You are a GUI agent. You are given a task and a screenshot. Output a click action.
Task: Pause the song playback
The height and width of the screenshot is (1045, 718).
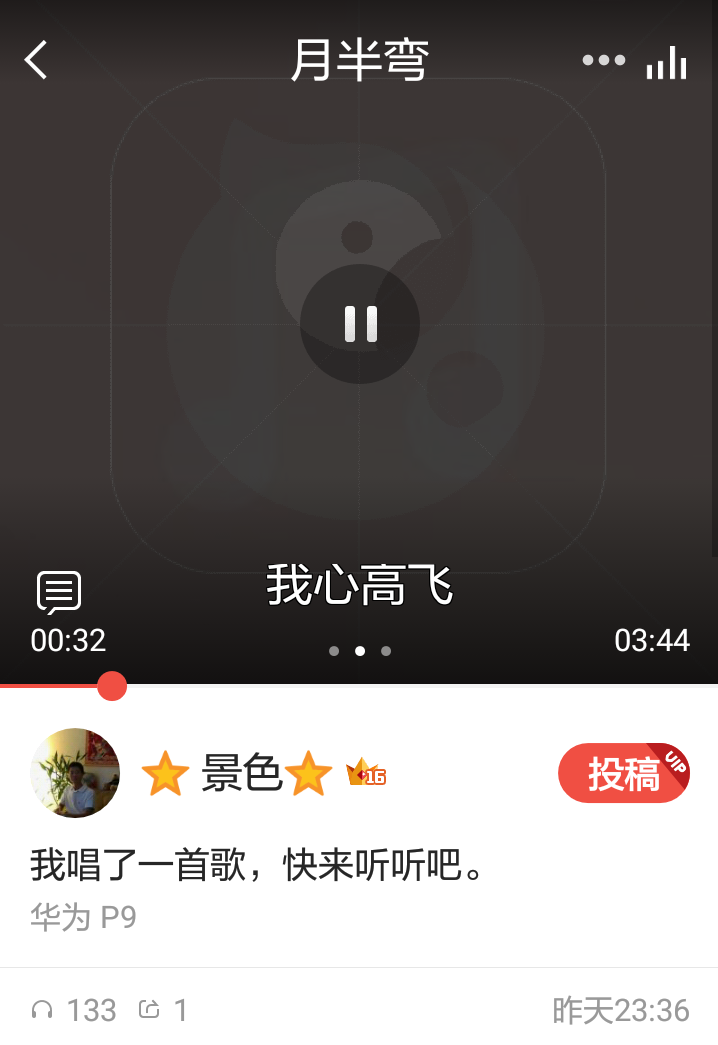(360, 324)
